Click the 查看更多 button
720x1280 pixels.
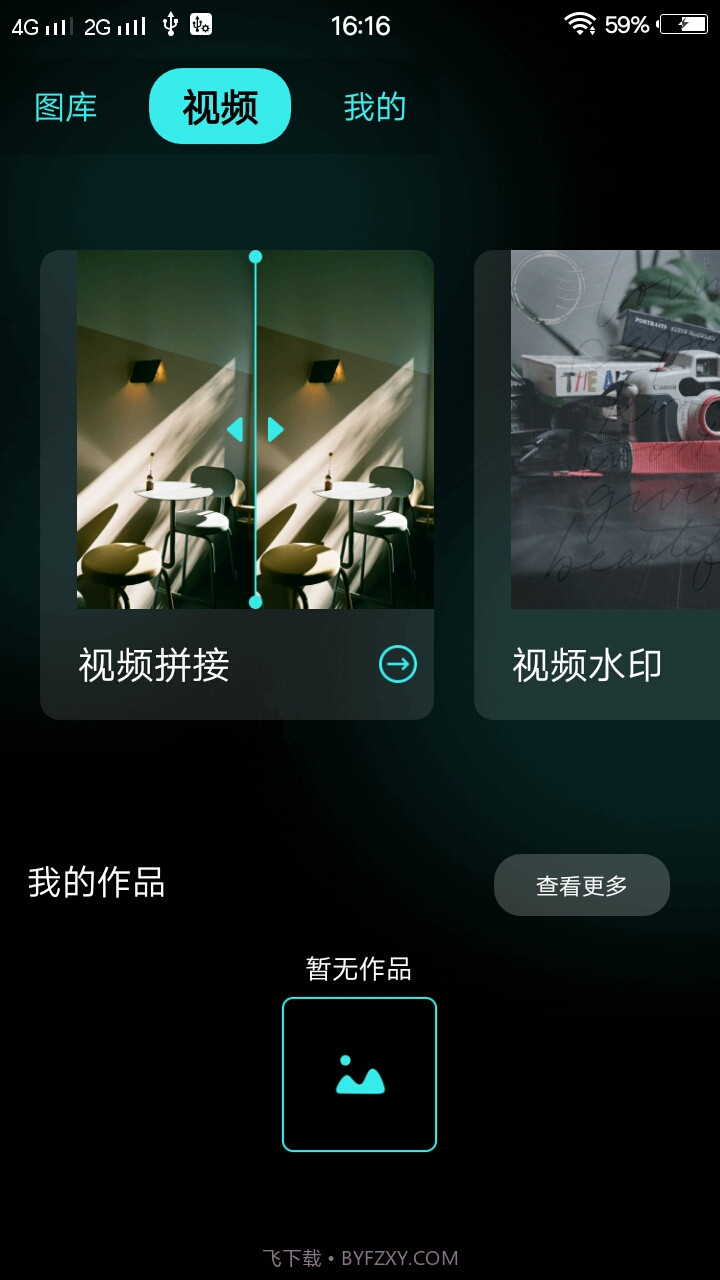(x=582, y=884)
